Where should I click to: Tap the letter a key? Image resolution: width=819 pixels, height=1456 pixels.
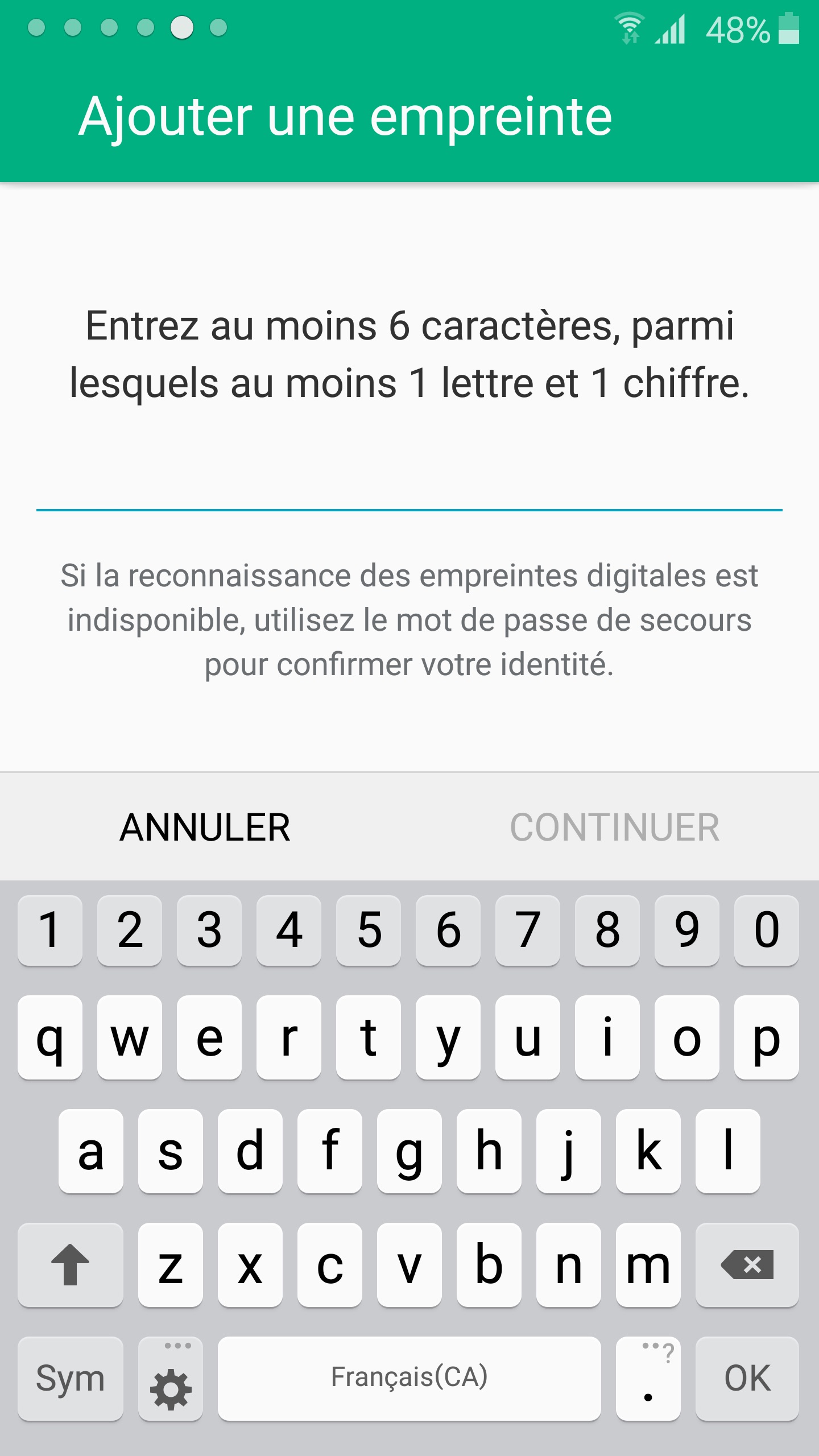pyautogui.click(x=91, y=1152)
